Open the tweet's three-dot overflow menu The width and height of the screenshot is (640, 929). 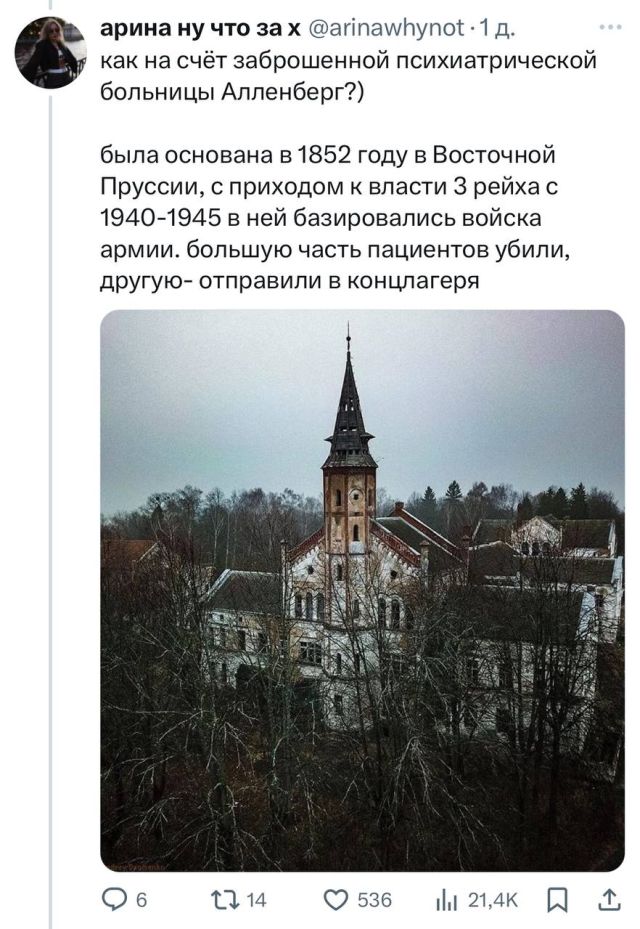point(609,28)
